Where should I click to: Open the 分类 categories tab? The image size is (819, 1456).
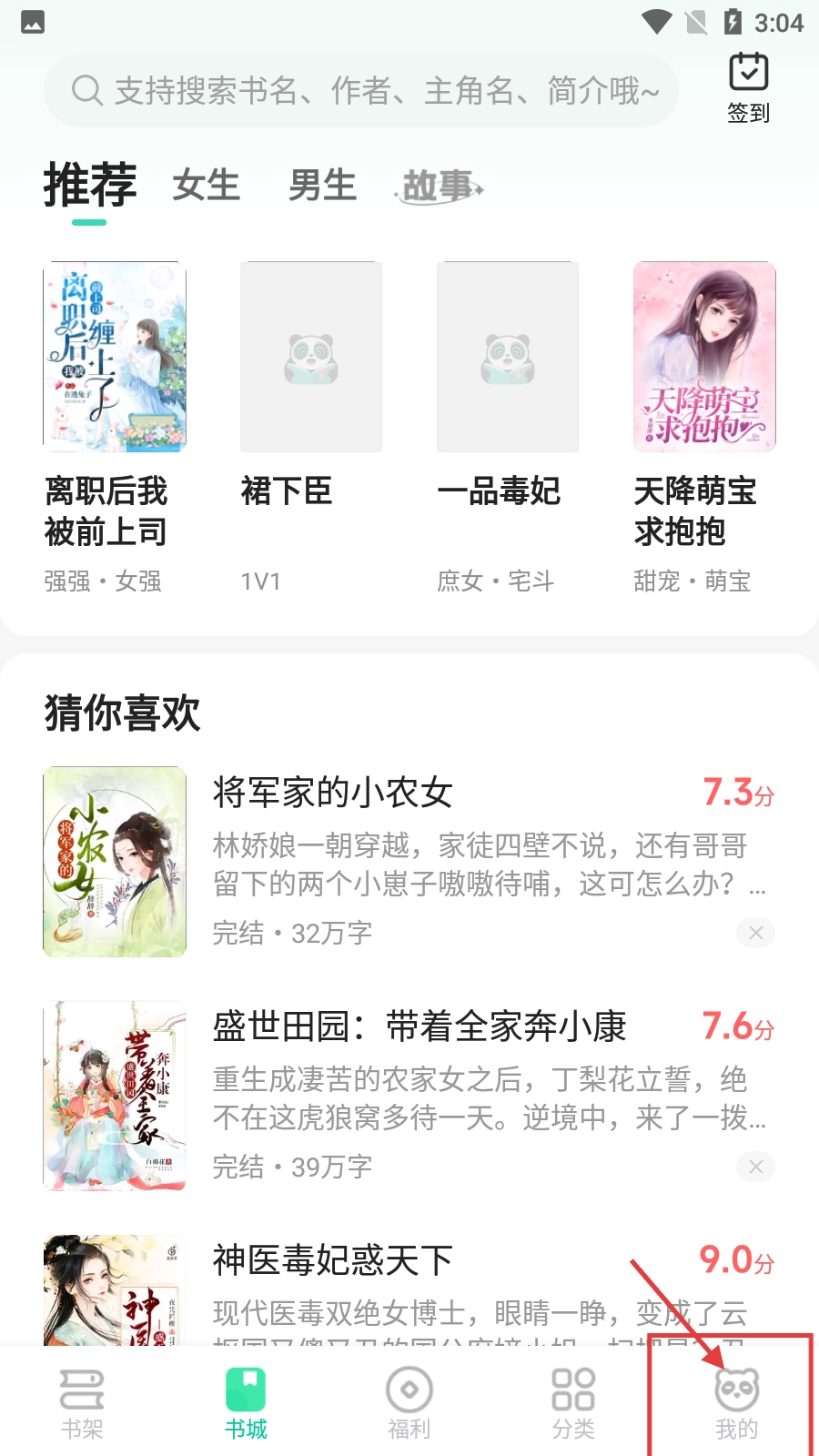pyautogui.click(x=573, y=1403)
